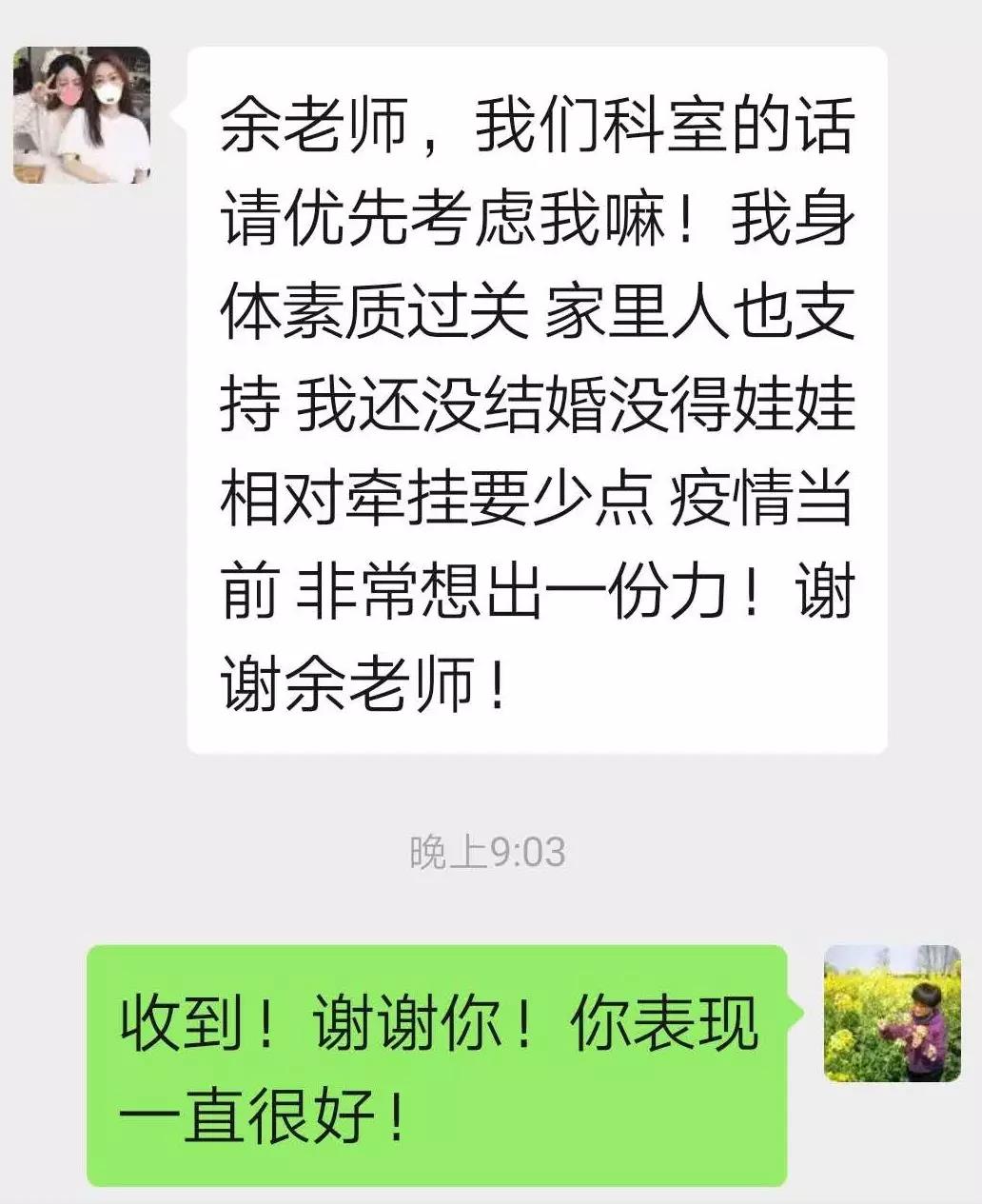Screen dimensions: 982x1204
Task: Open the profile of the two-women avatar sender
Action: (82, 114)
